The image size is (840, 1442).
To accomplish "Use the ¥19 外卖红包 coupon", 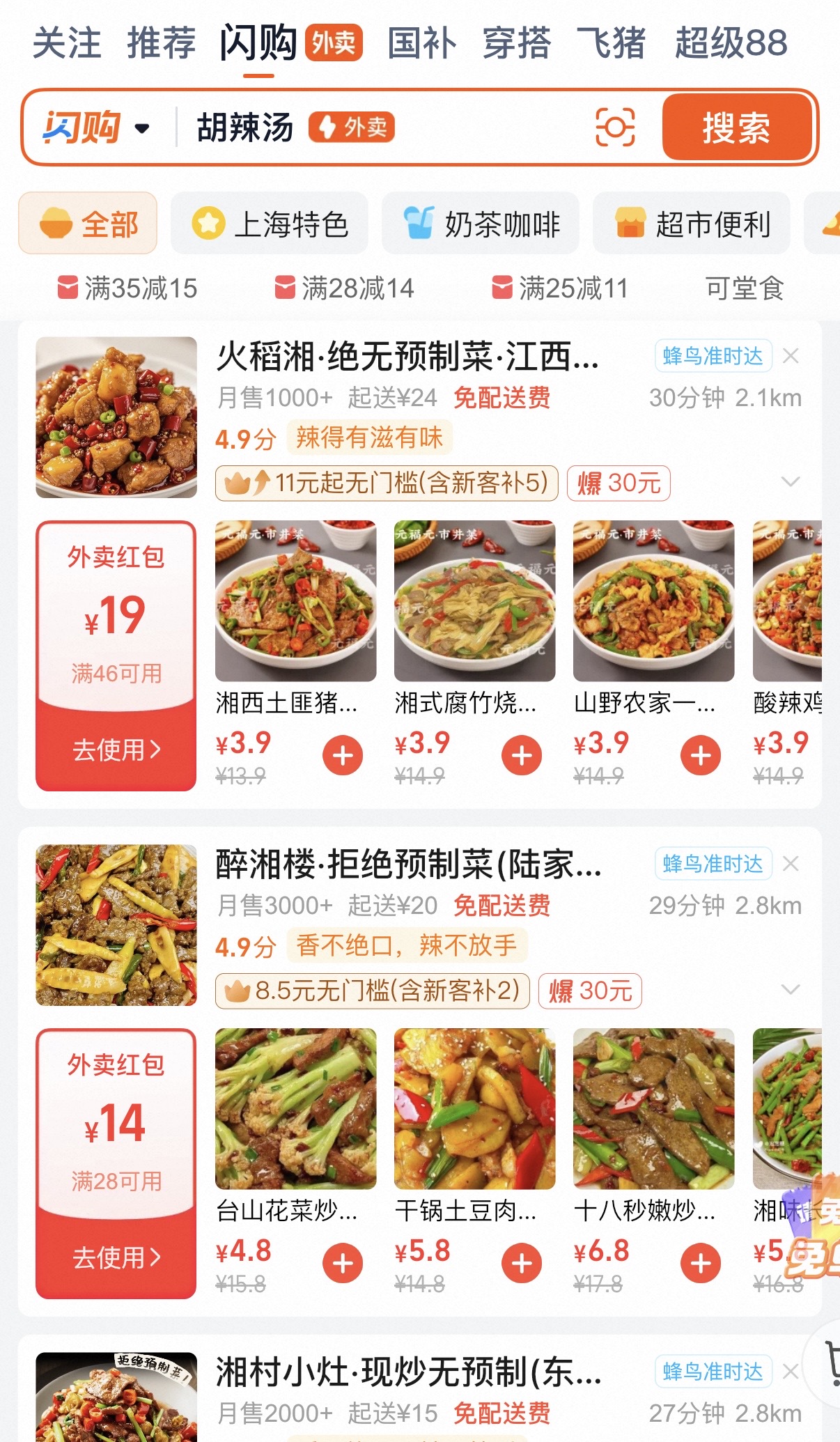I will click(116, 750).
